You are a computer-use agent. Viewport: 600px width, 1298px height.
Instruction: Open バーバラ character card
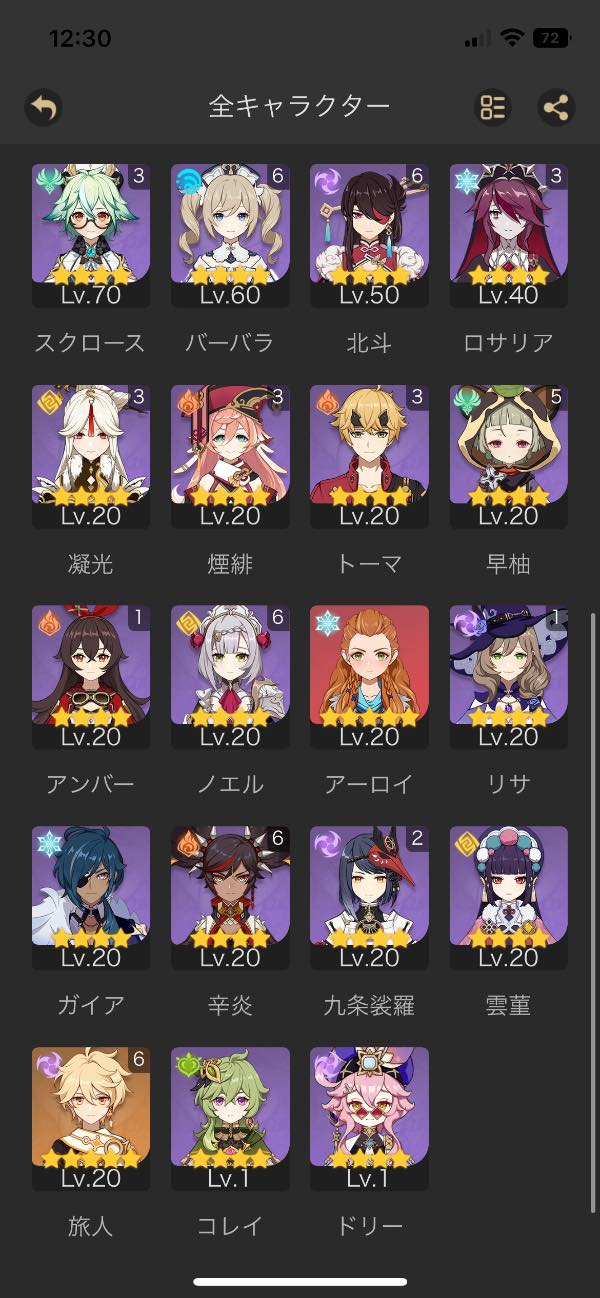click(x=230, y=235)
